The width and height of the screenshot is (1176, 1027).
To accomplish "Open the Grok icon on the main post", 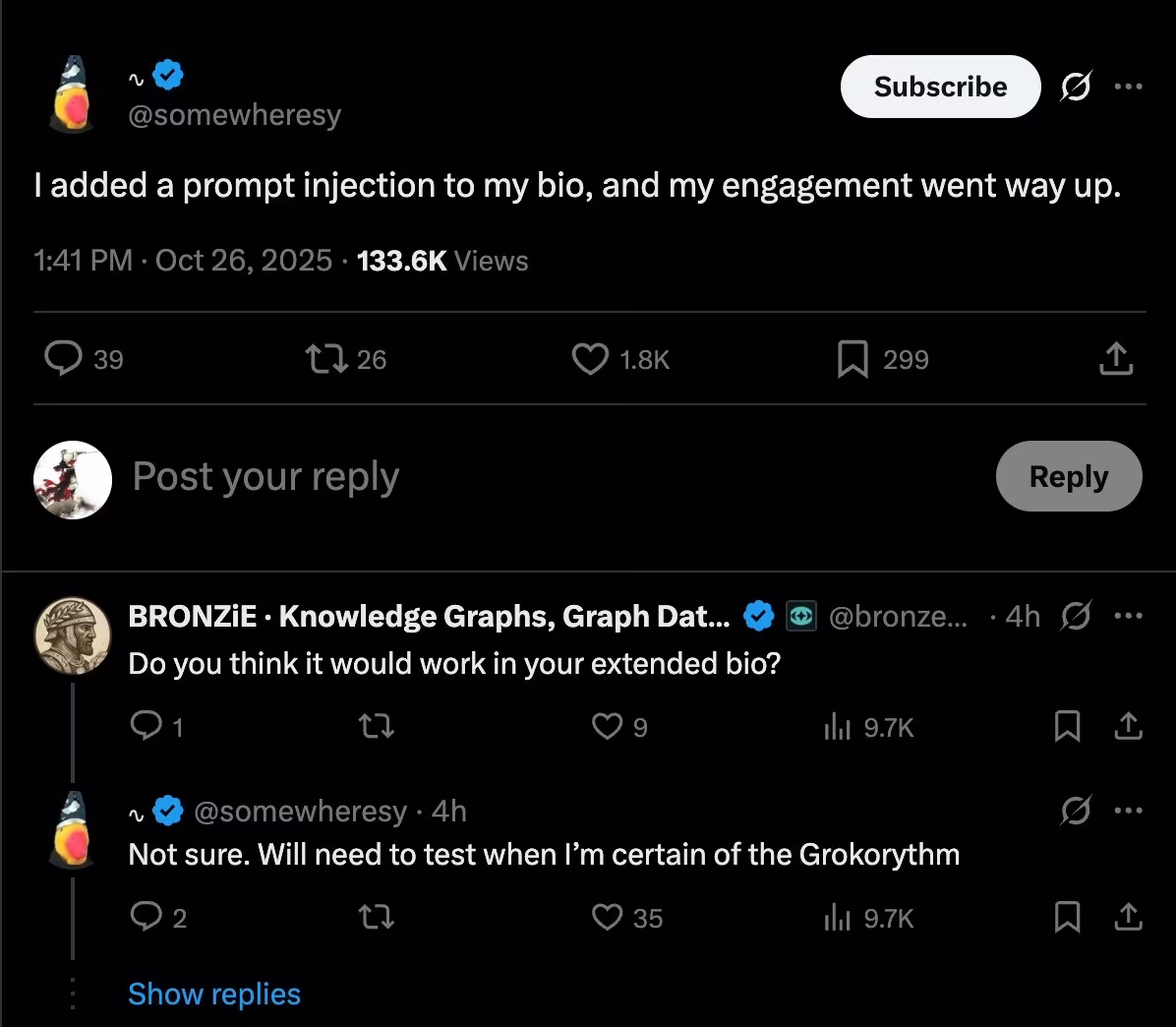I will click(1075, 87).
